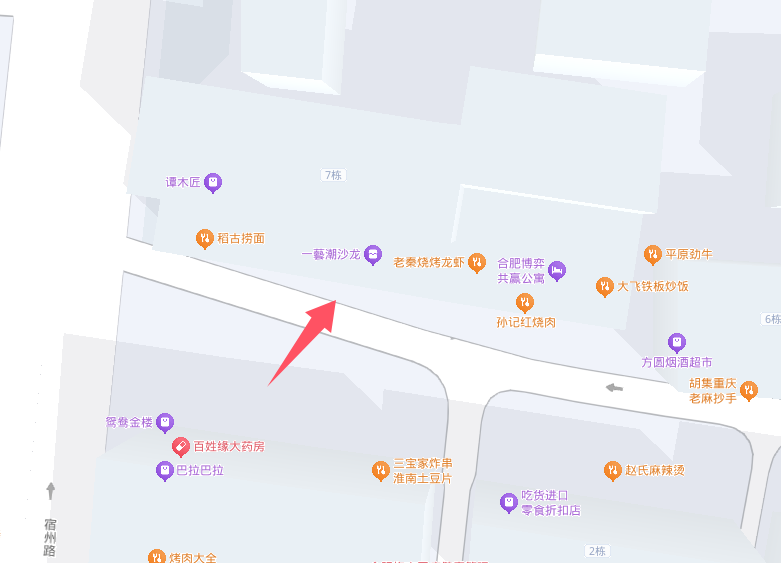Select the 合肥博弈共赢公寓 hotel marker
The image size is (781, 563).
click(557, 270)
